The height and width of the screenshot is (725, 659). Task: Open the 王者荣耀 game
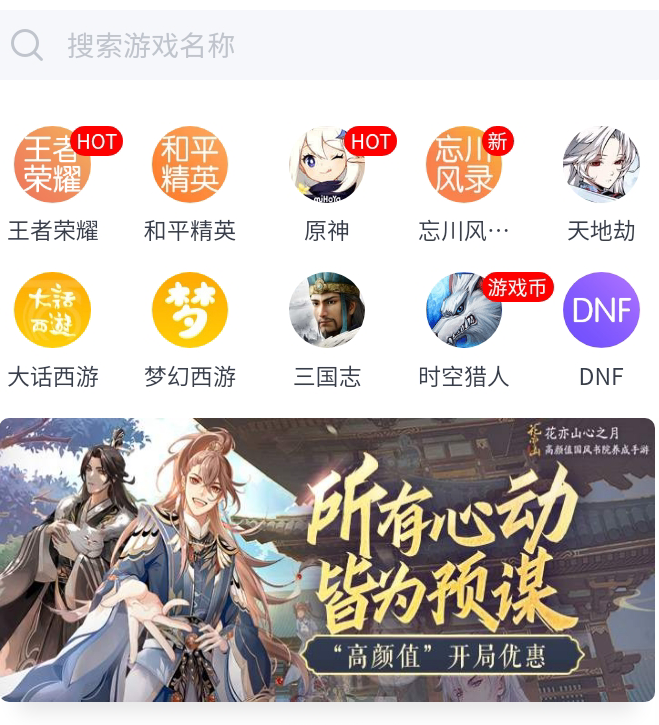tap(52, 165)
